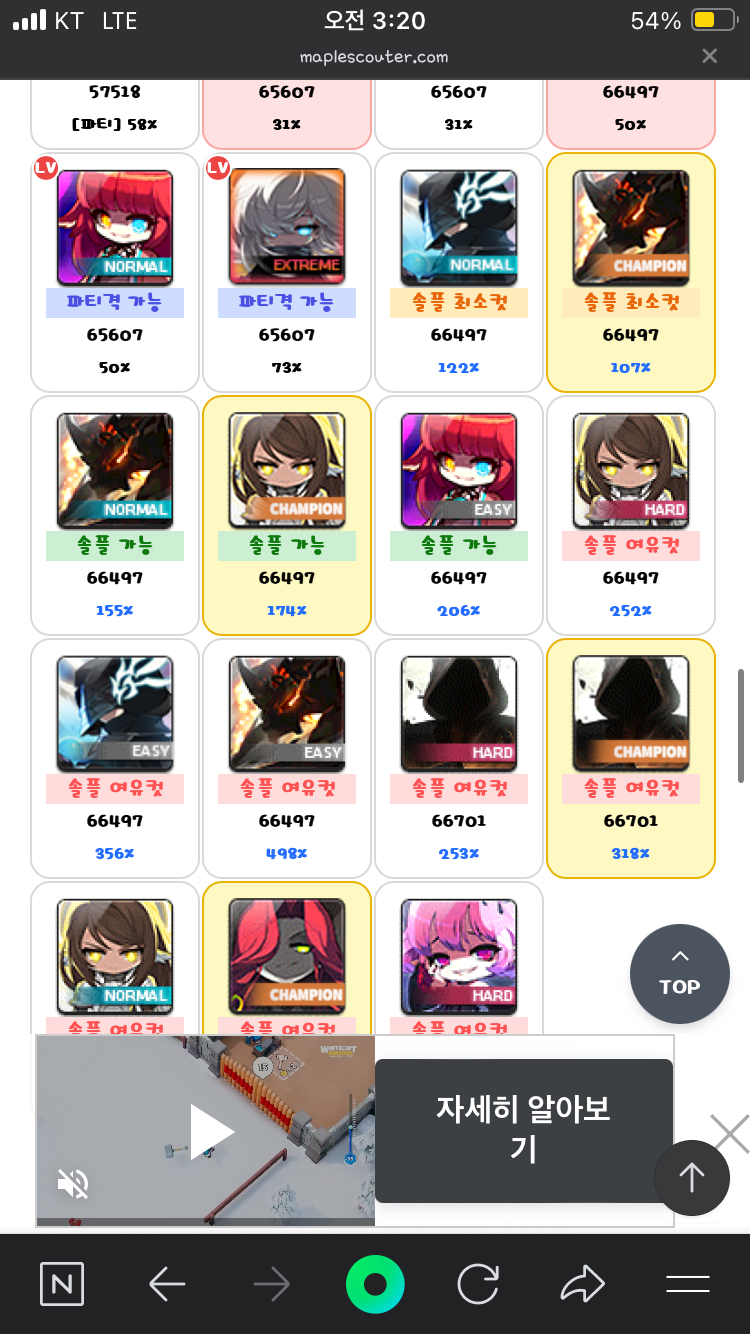The image size is (750, 1334).
Task: Open the CHAMPION boss card showing 174%
Action: [287, 515]
